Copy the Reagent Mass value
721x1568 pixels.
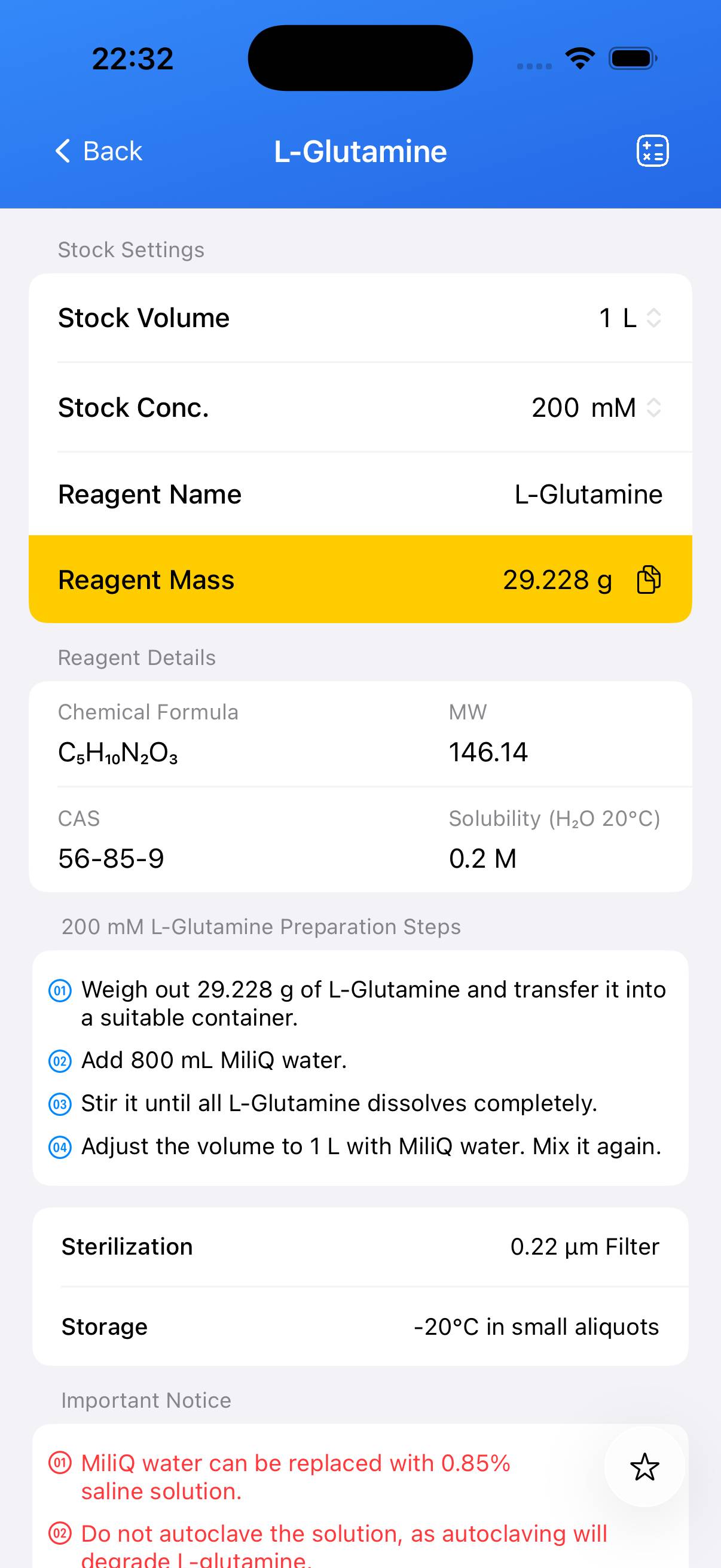tap(649, 579)
